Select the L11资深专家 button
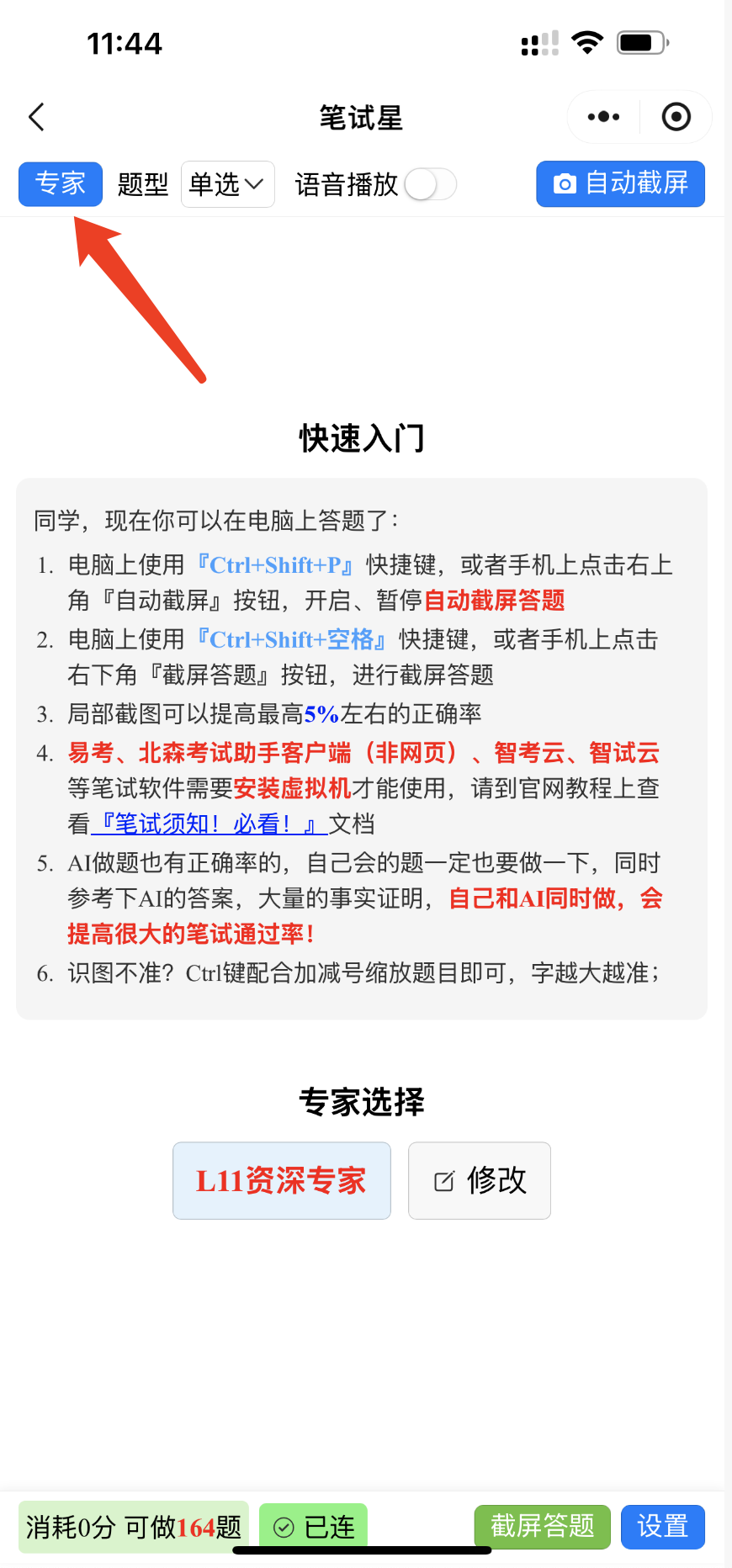Image resolution: width=732 pixels, height=1568 pixels. pos(282,1180)
